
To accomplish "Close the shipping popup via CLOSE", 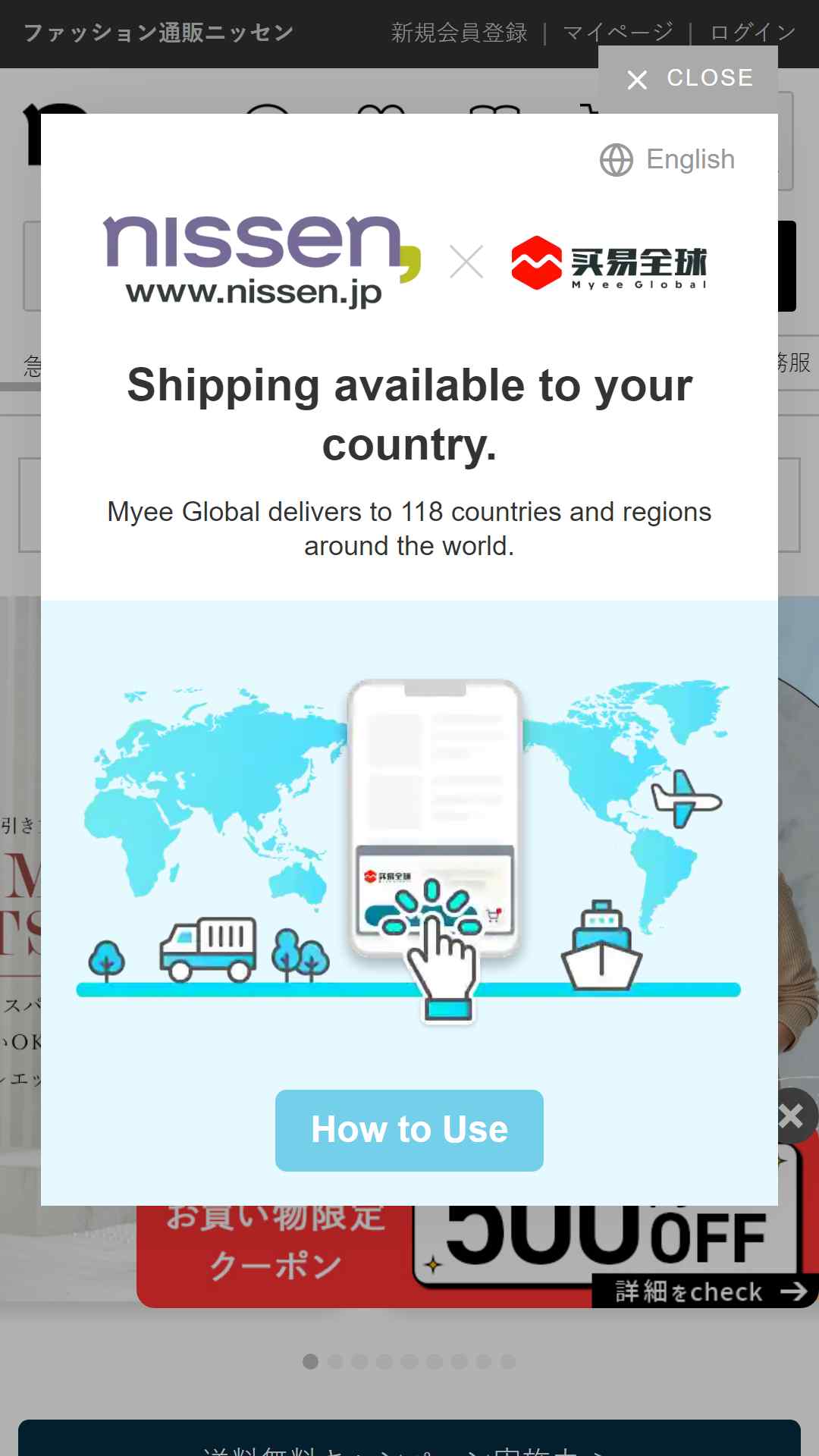I will tap(689, 79).
